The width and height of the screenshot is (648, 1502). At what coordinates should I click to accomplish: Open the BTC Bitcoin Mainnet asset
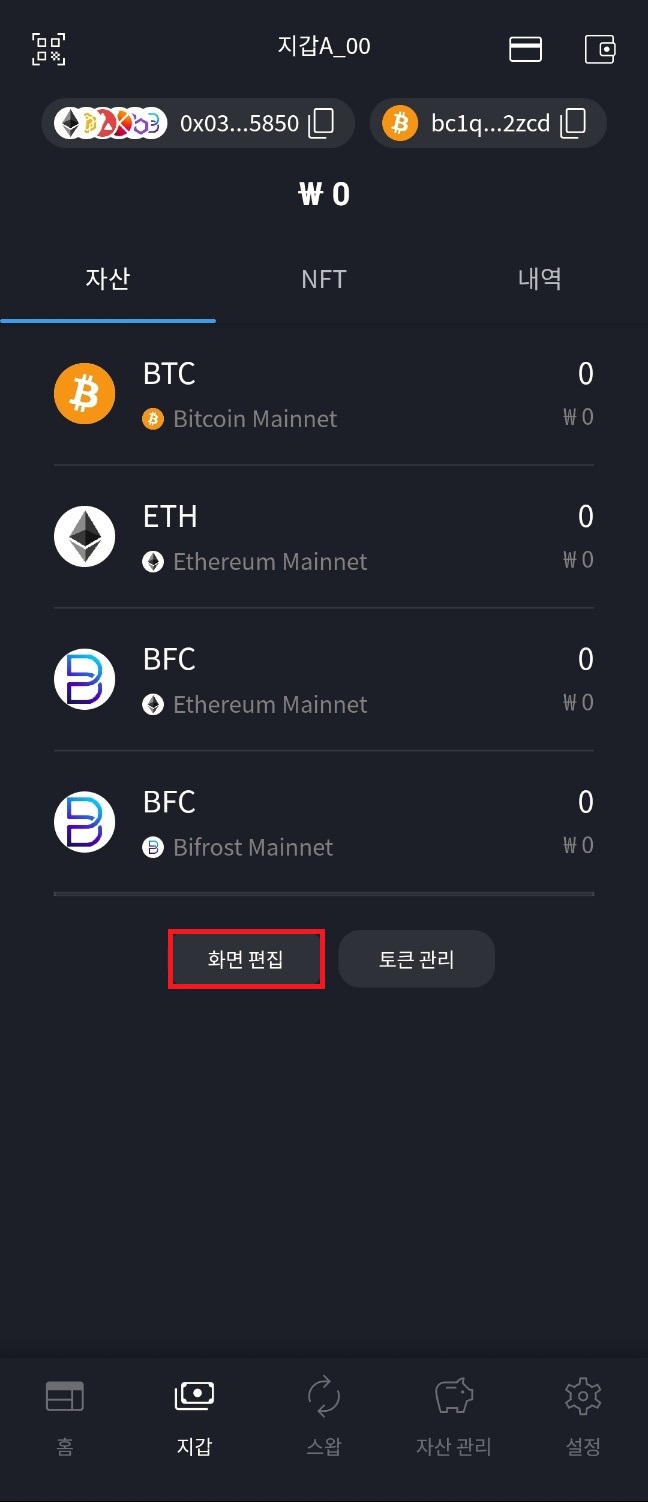tap(323, 394)
